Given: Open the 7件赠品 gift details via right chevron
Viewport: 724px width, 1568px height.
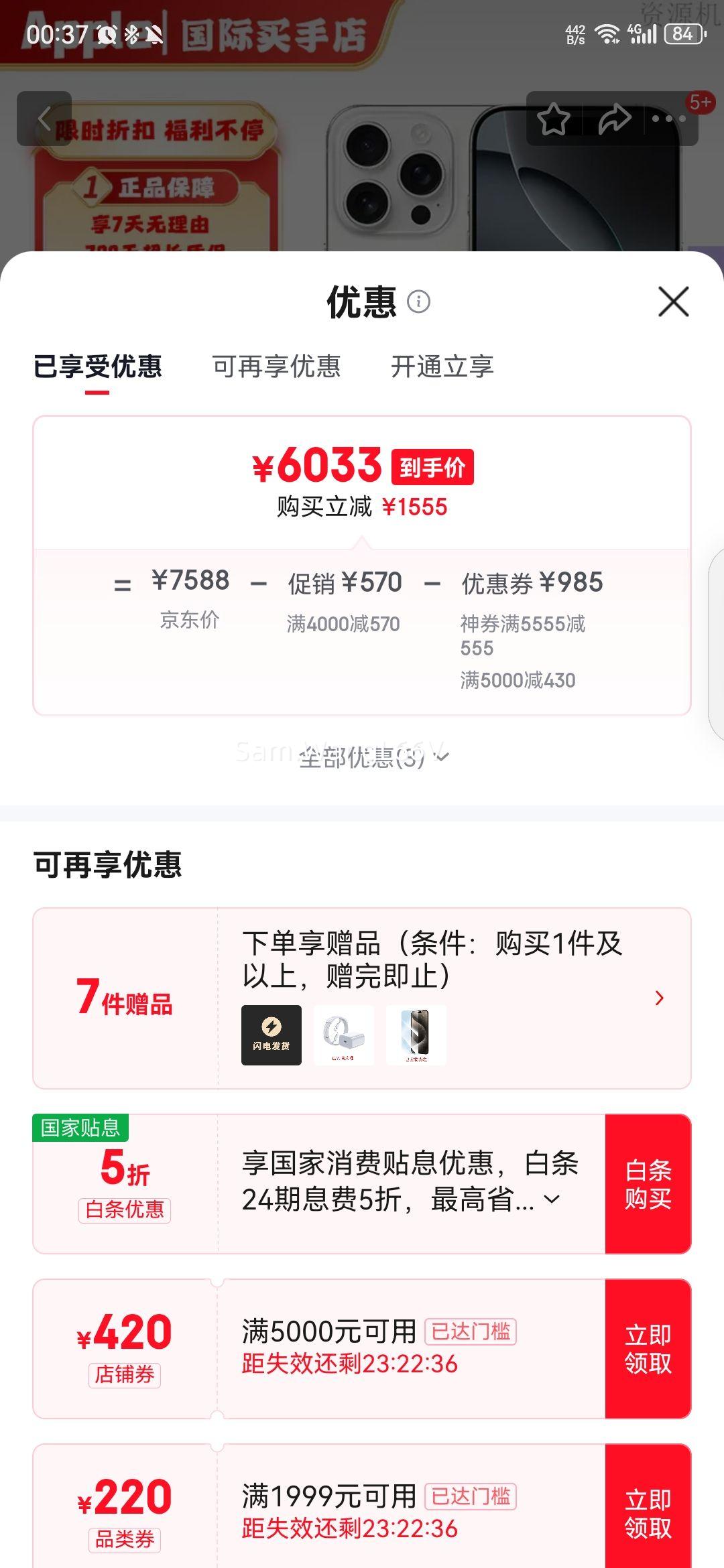Looking at the screenshot, I should coord(658,997).
